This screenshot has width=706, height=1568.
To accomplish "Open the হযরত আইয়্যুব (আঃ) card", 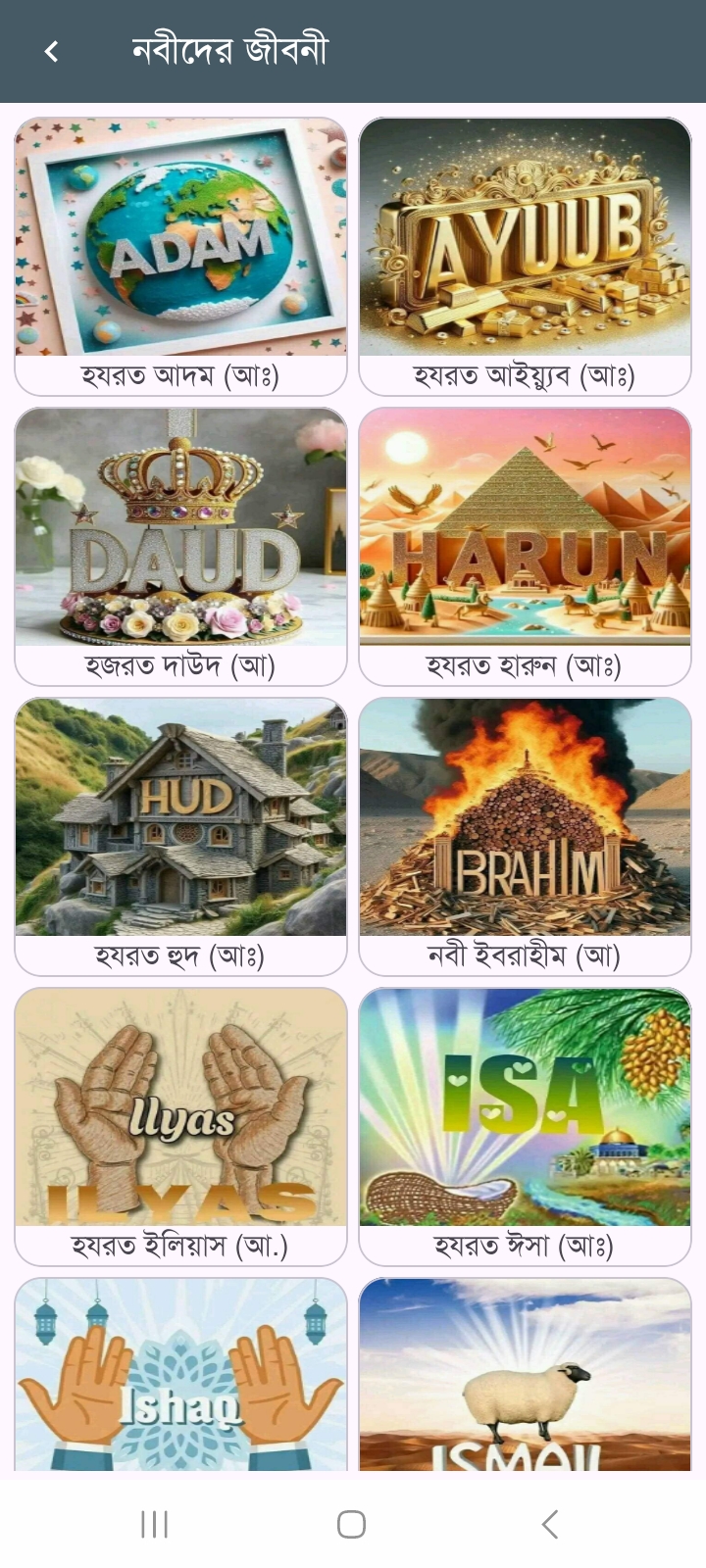I will [x=525, y=257].
